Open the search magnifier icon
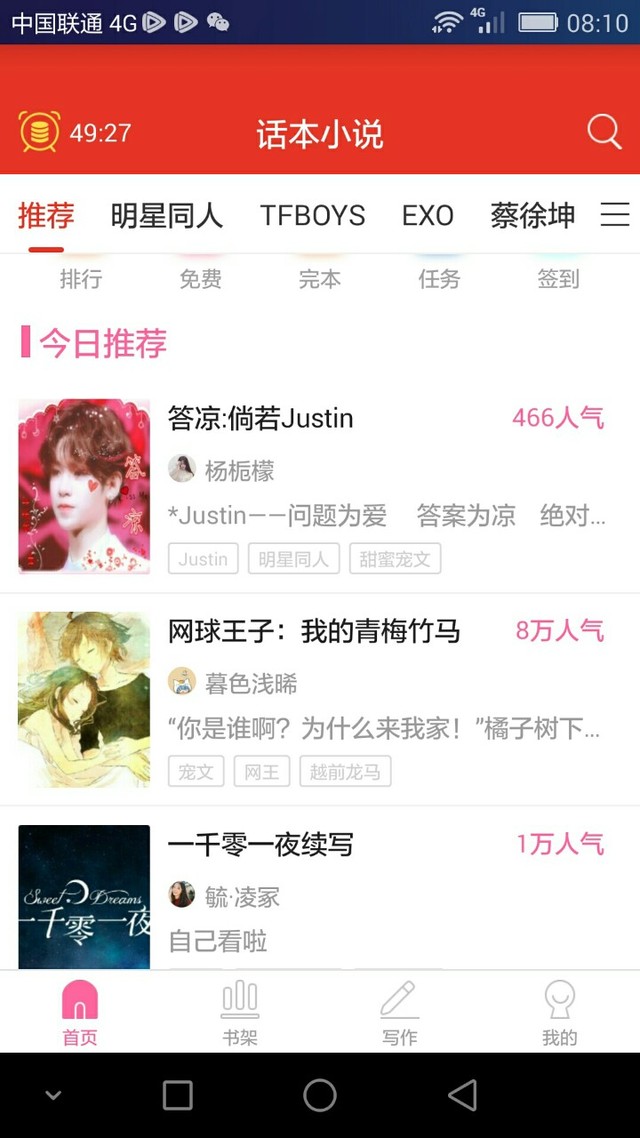This screenshot has height=1138, width=640. pyautogui.click(x=604, y=132)
